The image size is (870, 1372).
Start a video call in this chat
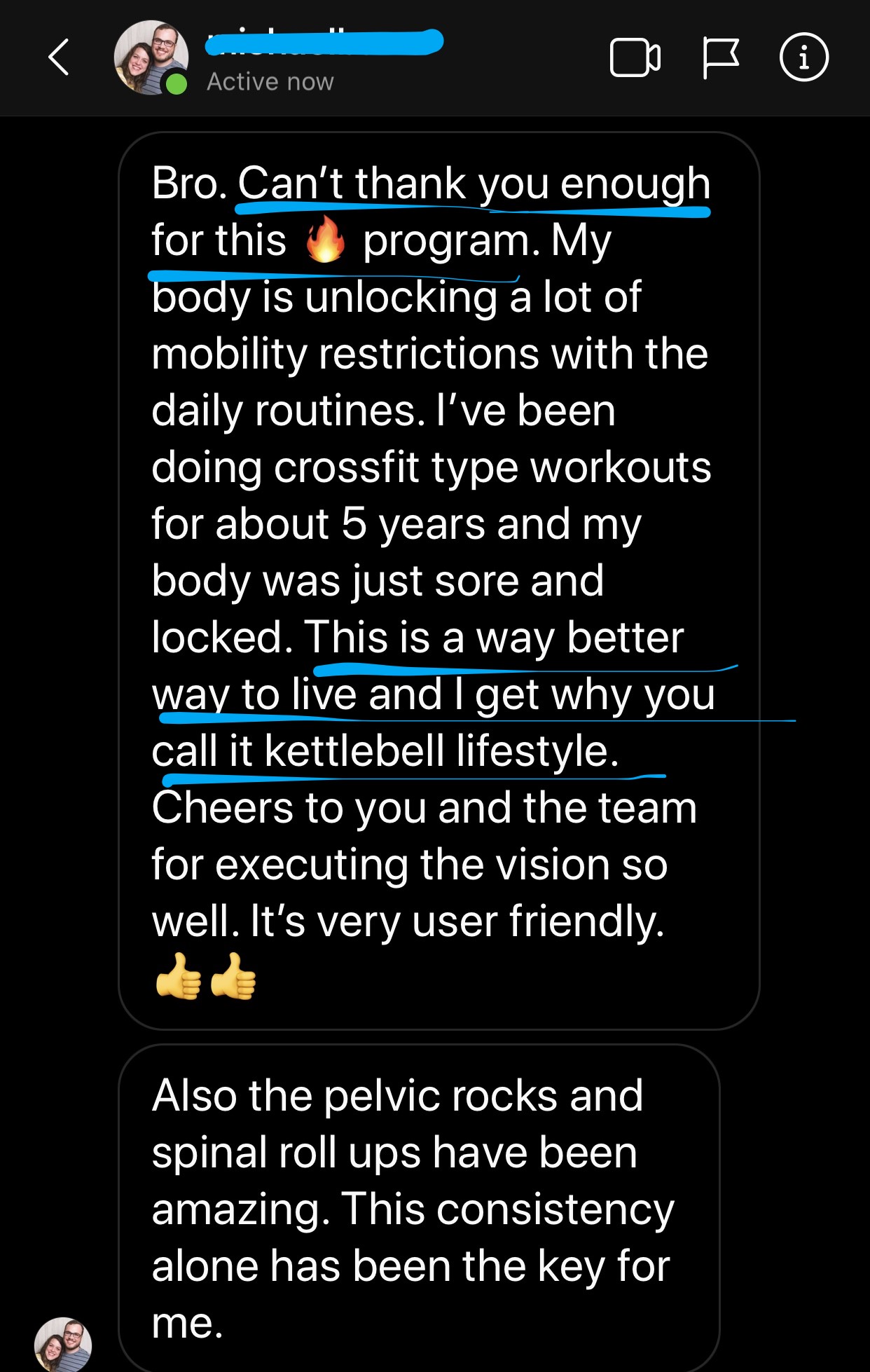[635, 57]
